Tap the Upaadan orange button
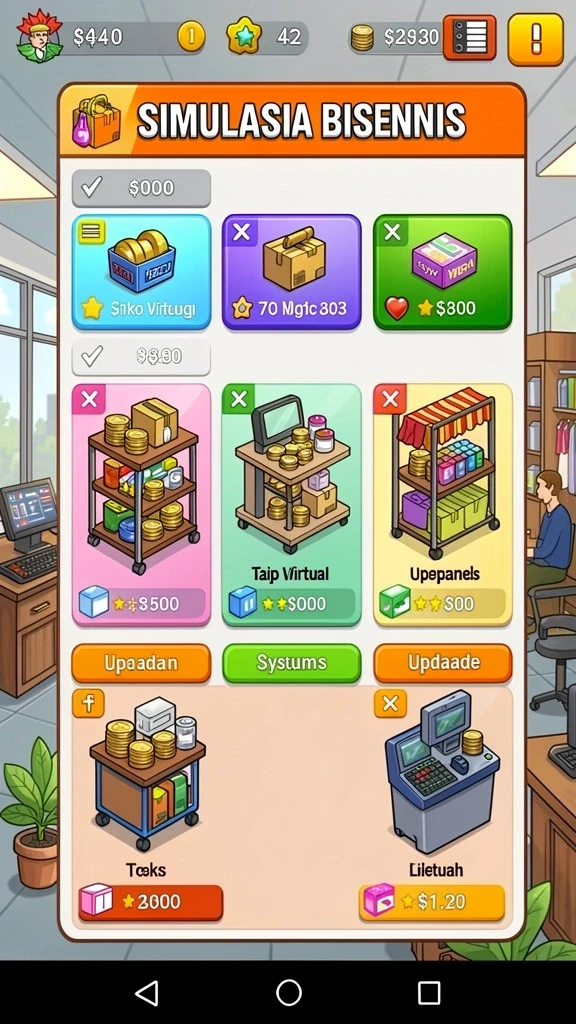 [x=141, y=663]
